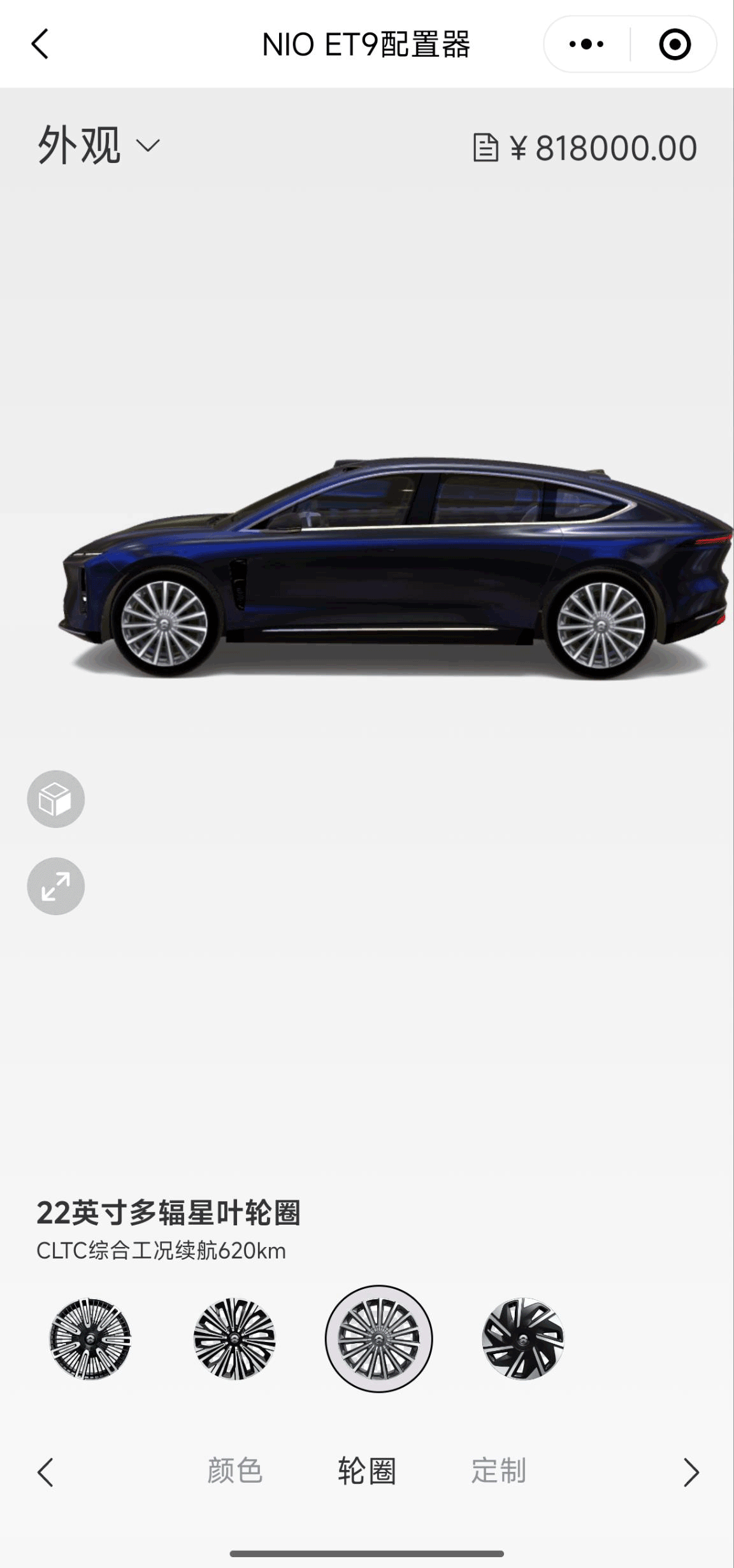Select the first black multi-spoke wheel
This screenshot has height=1568, width=734.
[x=90, y=1338]
